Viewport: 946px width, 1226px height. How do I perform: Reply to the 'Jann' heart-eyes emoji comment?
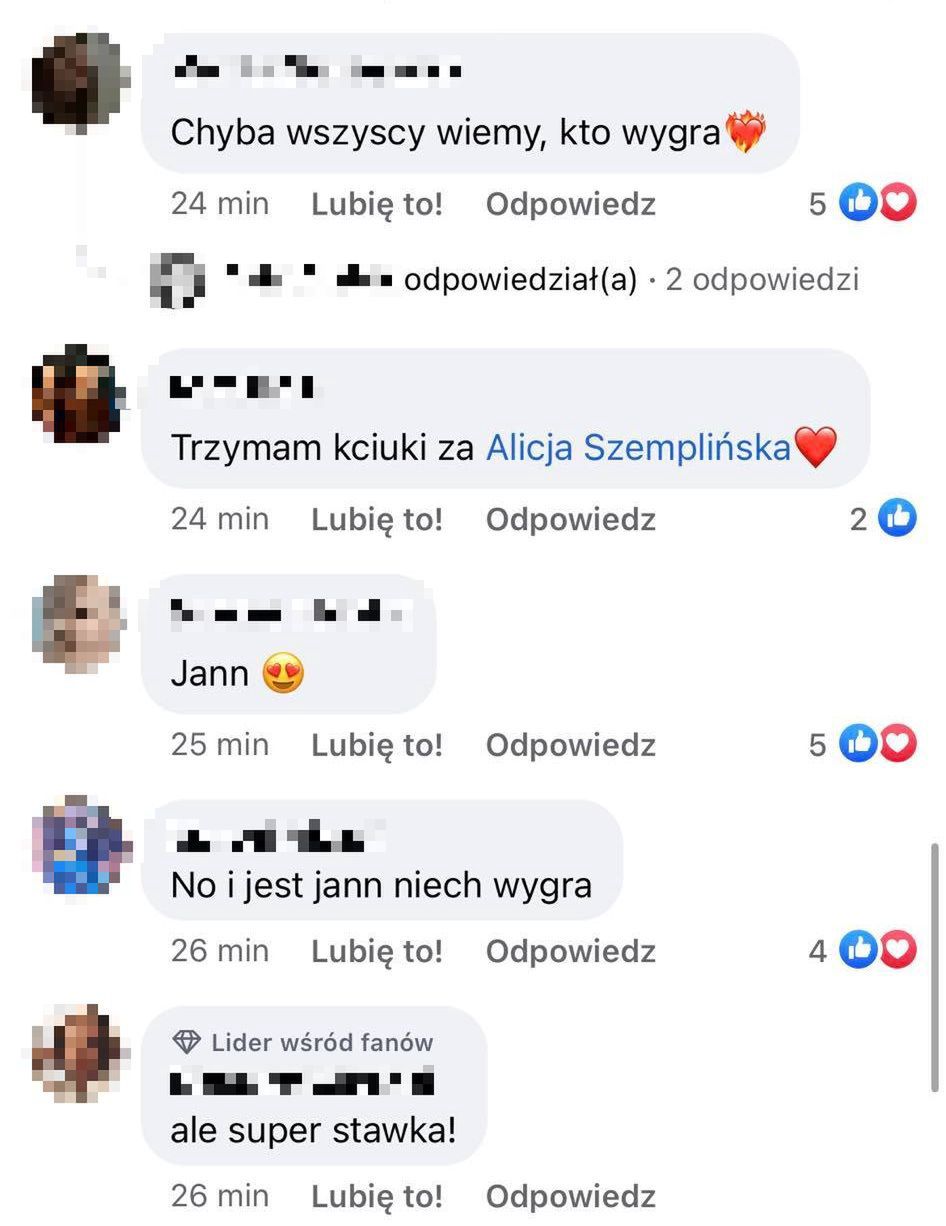(570, 745)
